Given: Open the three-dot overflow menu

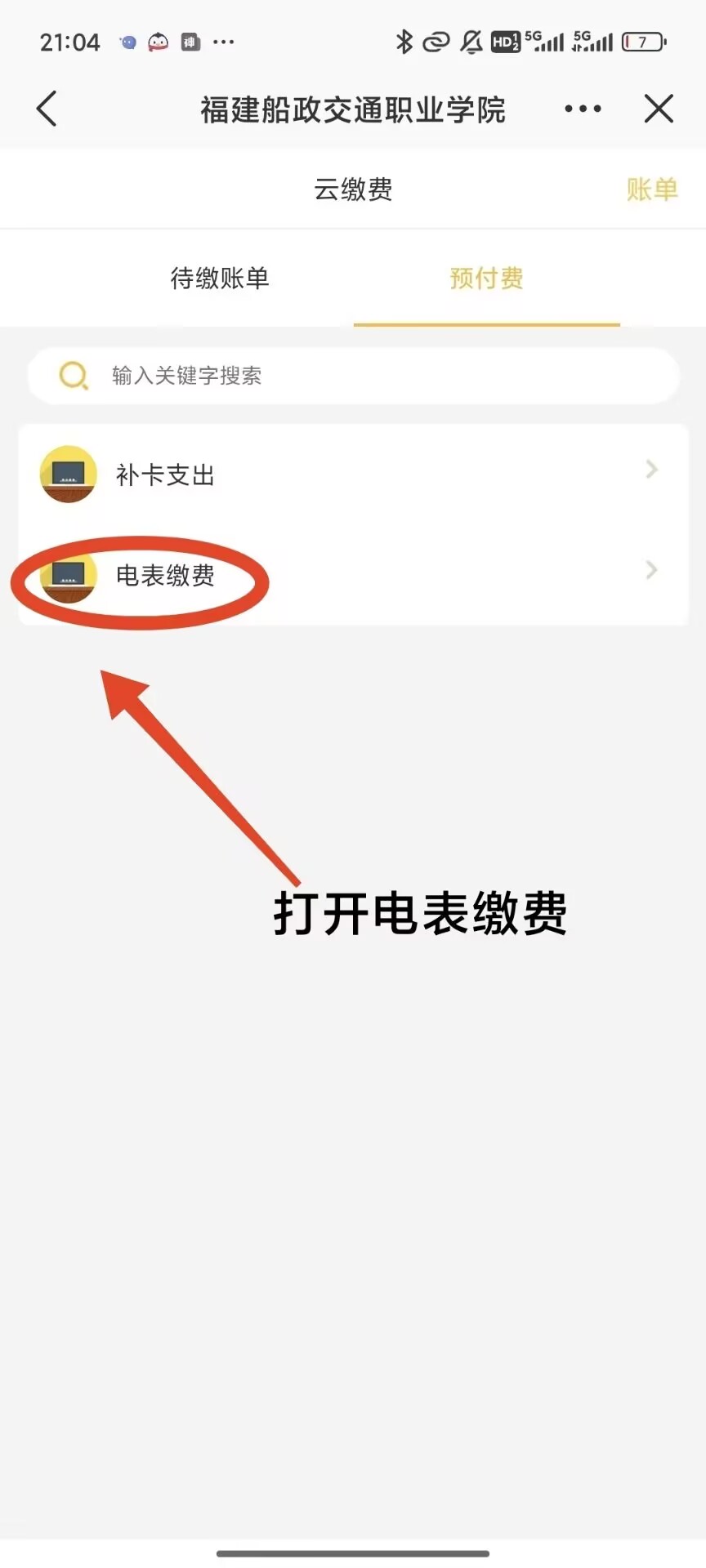Looking at the screenshot, I should tap(583, 109).
